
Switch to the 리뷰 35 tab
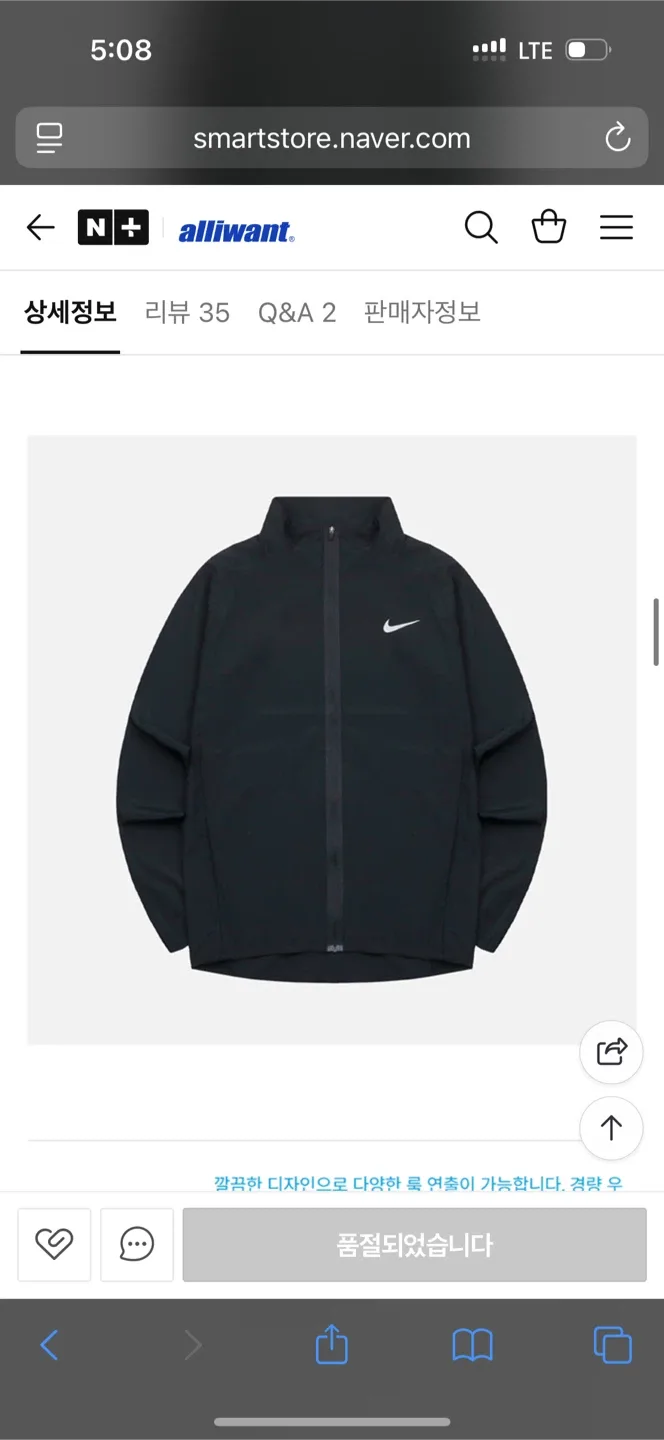tap(187, 312)
